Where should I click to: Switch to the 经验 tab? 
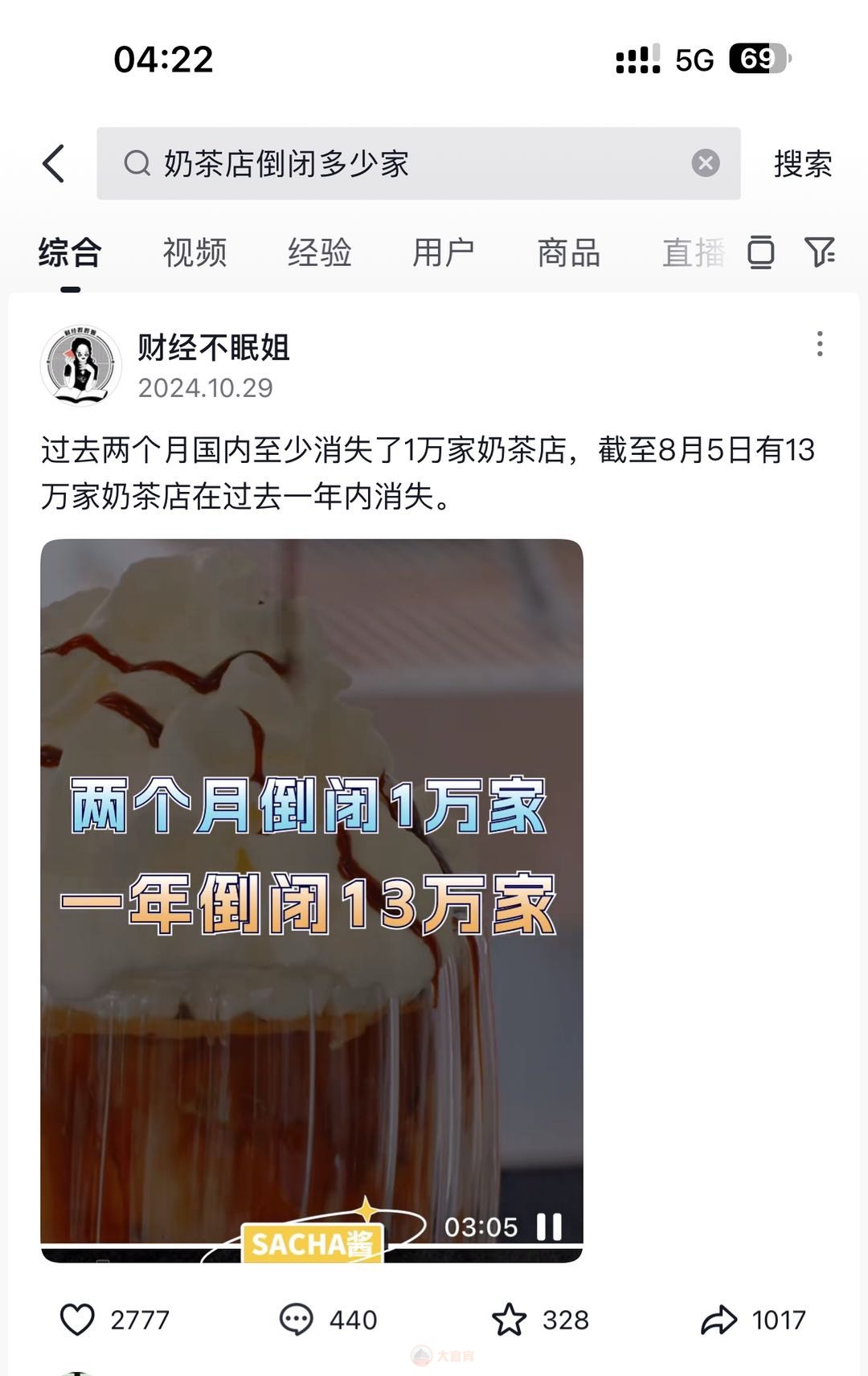point(319,252)
